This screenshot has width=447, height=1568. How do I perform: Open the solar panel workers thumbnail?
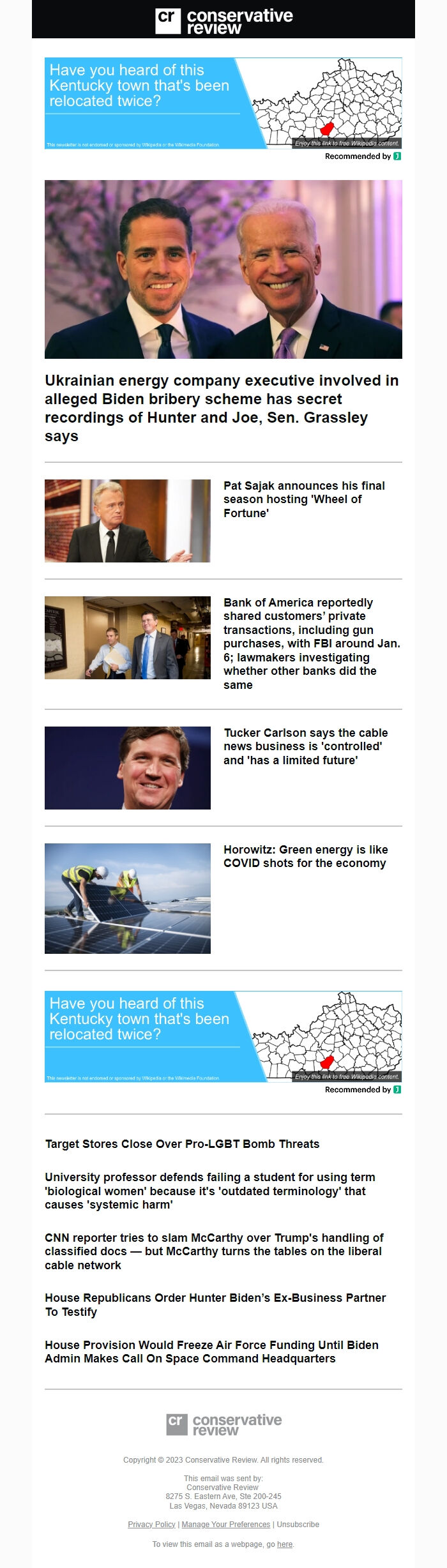127,898
